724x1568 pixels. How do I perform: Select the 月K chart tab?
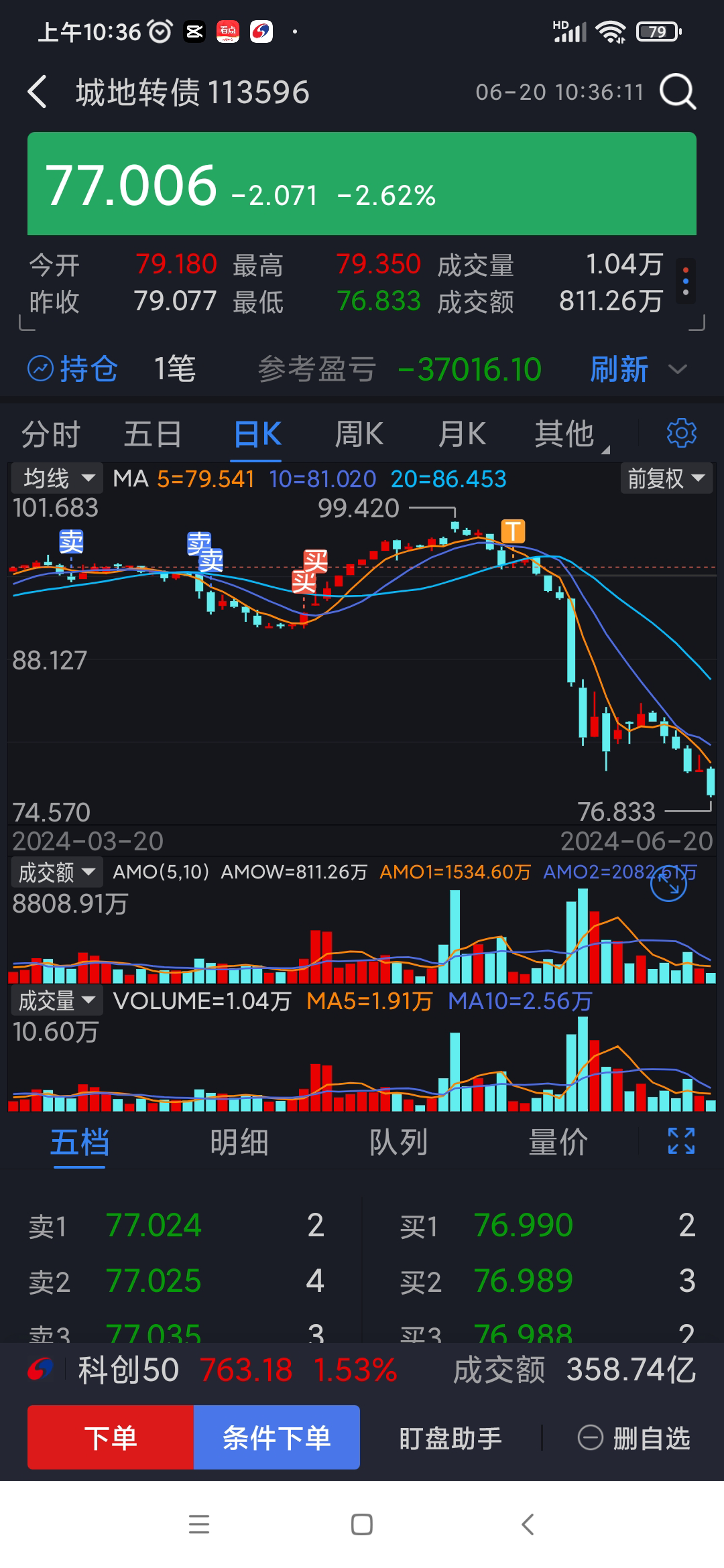461,434
